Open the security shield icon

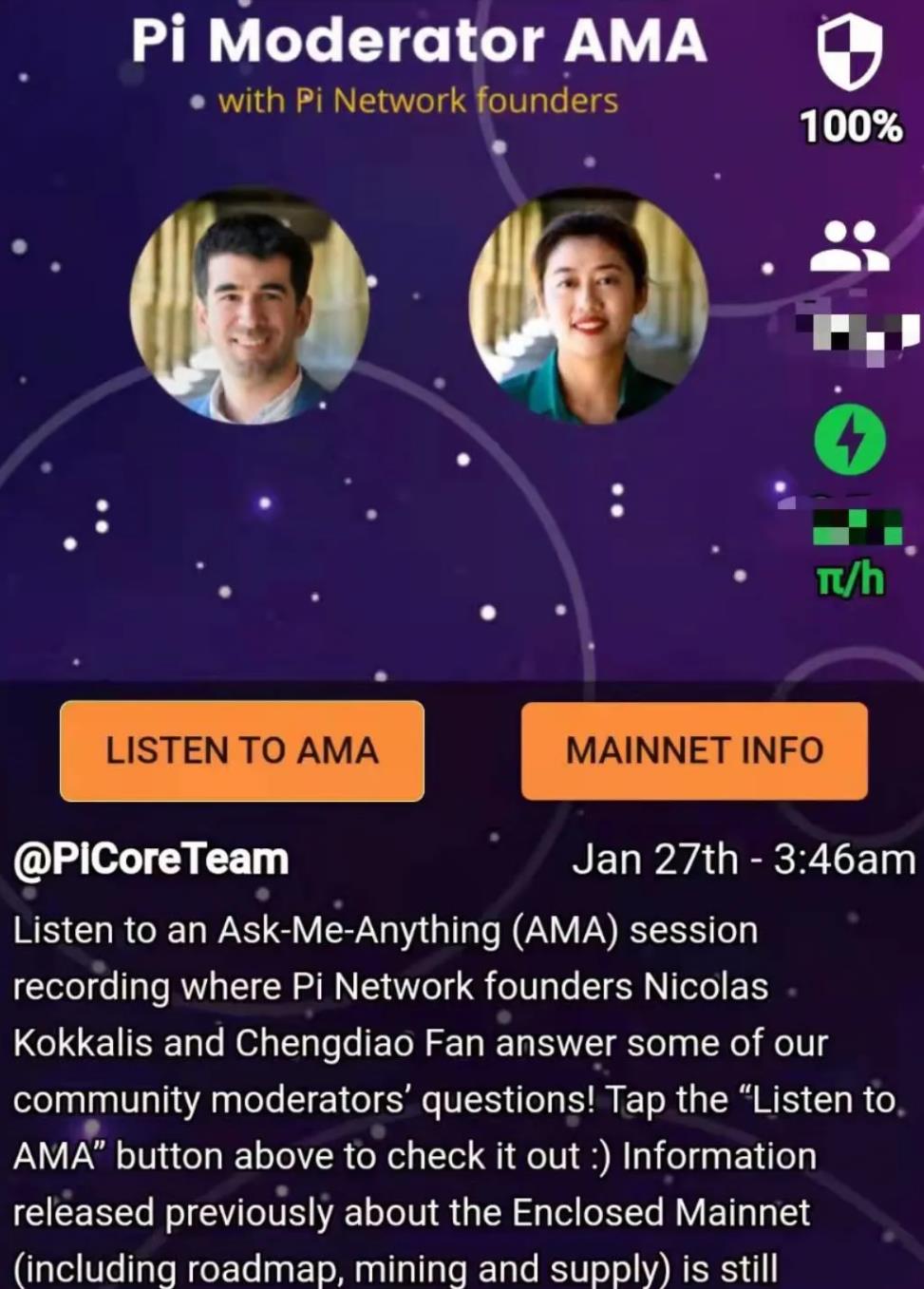(x=849, y=54)
